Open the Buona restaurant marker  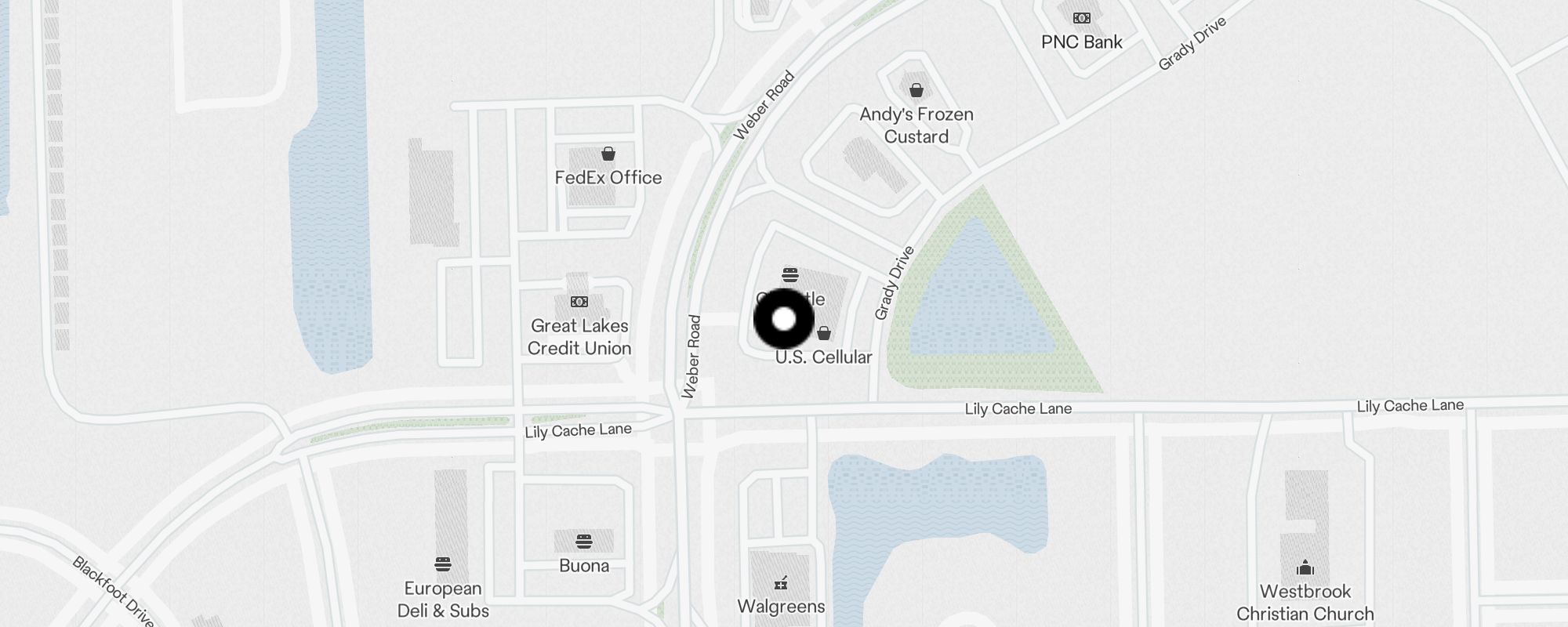[x=583, y=542]
